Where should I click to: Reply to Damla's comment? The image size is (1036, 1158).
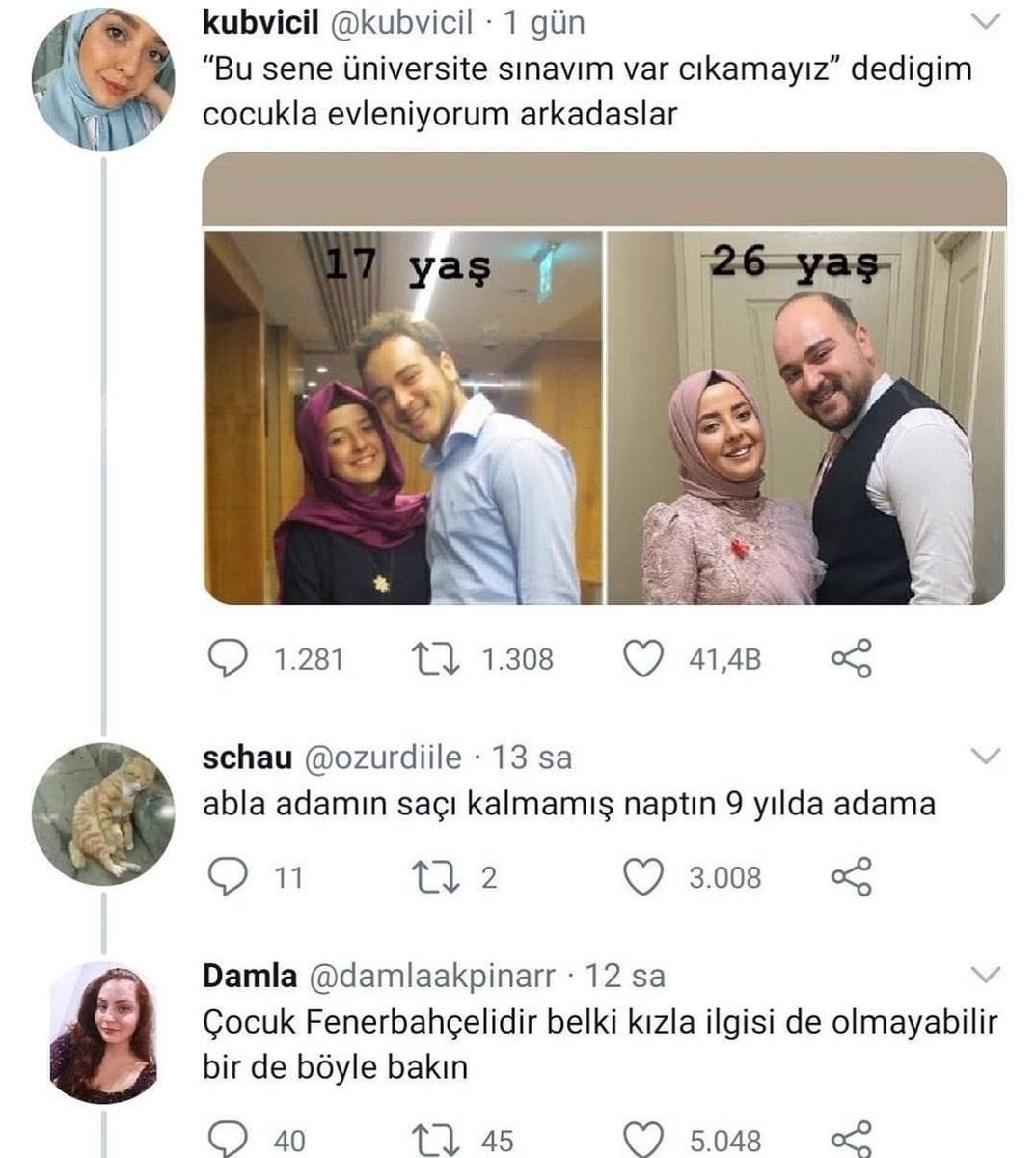click(228, 1140)
